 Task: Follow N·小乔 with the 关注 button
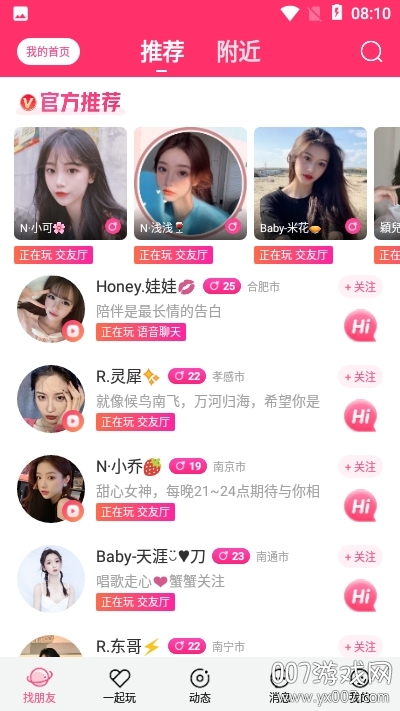coord(361,467)
